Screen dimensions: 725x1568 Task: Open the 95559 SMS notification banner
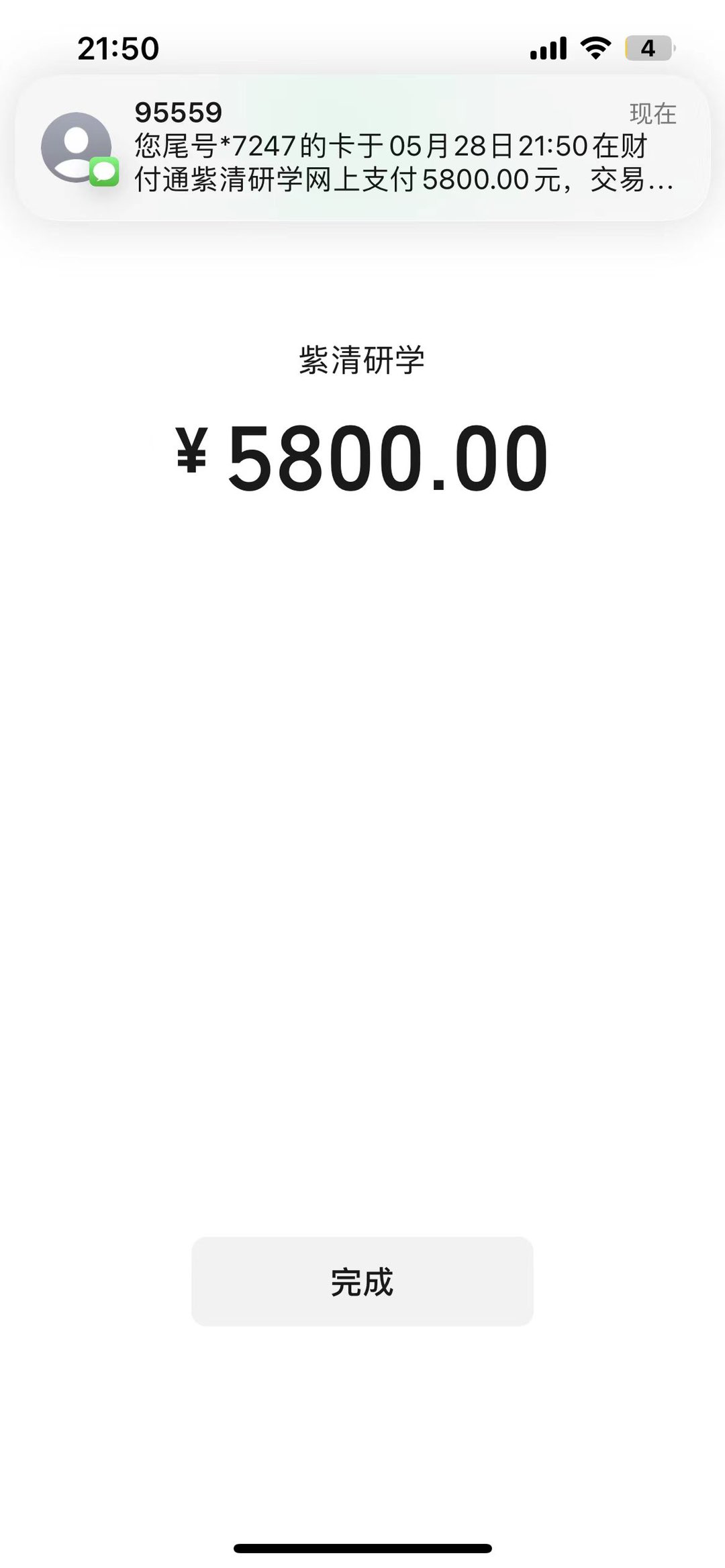tap(362, 148)
